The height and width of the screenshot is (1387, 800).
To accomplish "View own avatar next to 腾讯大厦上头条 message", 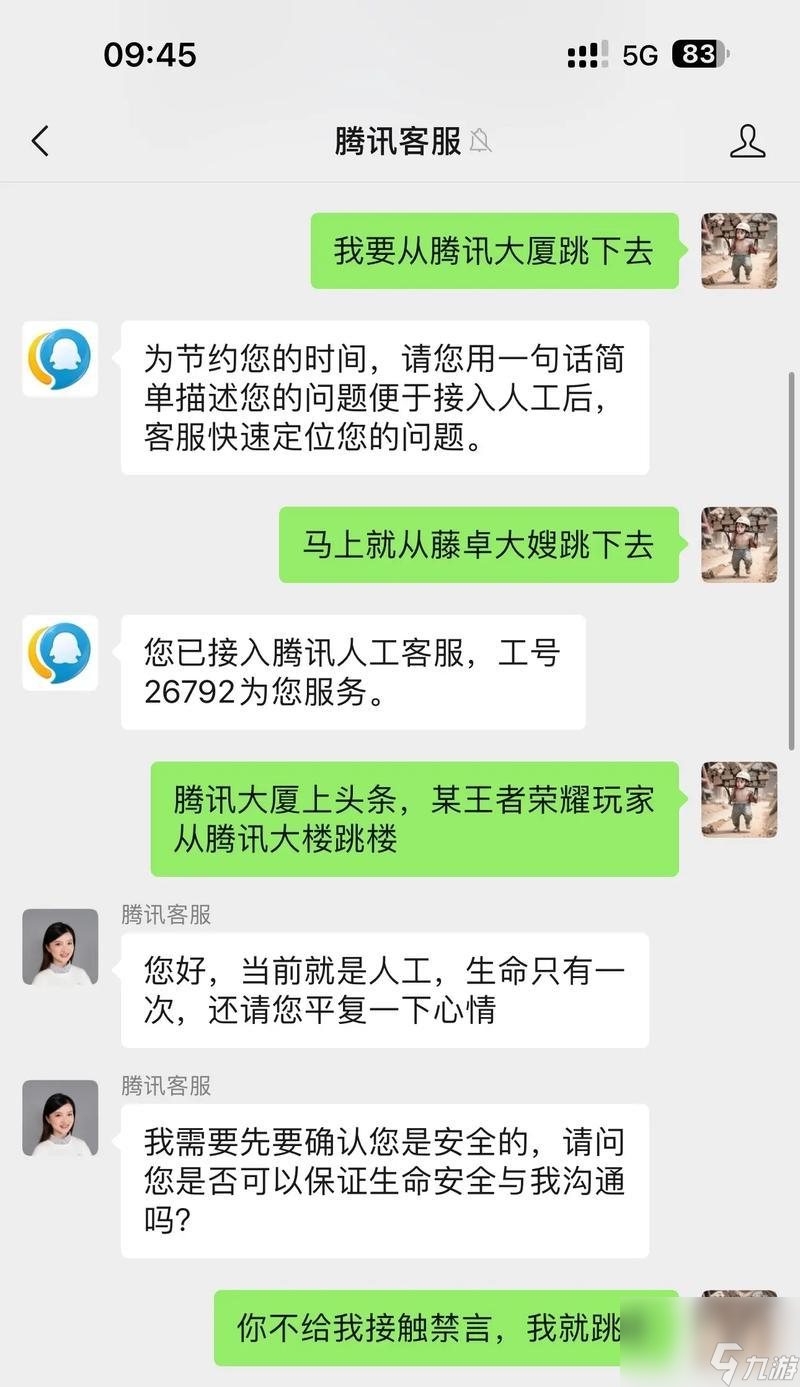I will [739, 799].
